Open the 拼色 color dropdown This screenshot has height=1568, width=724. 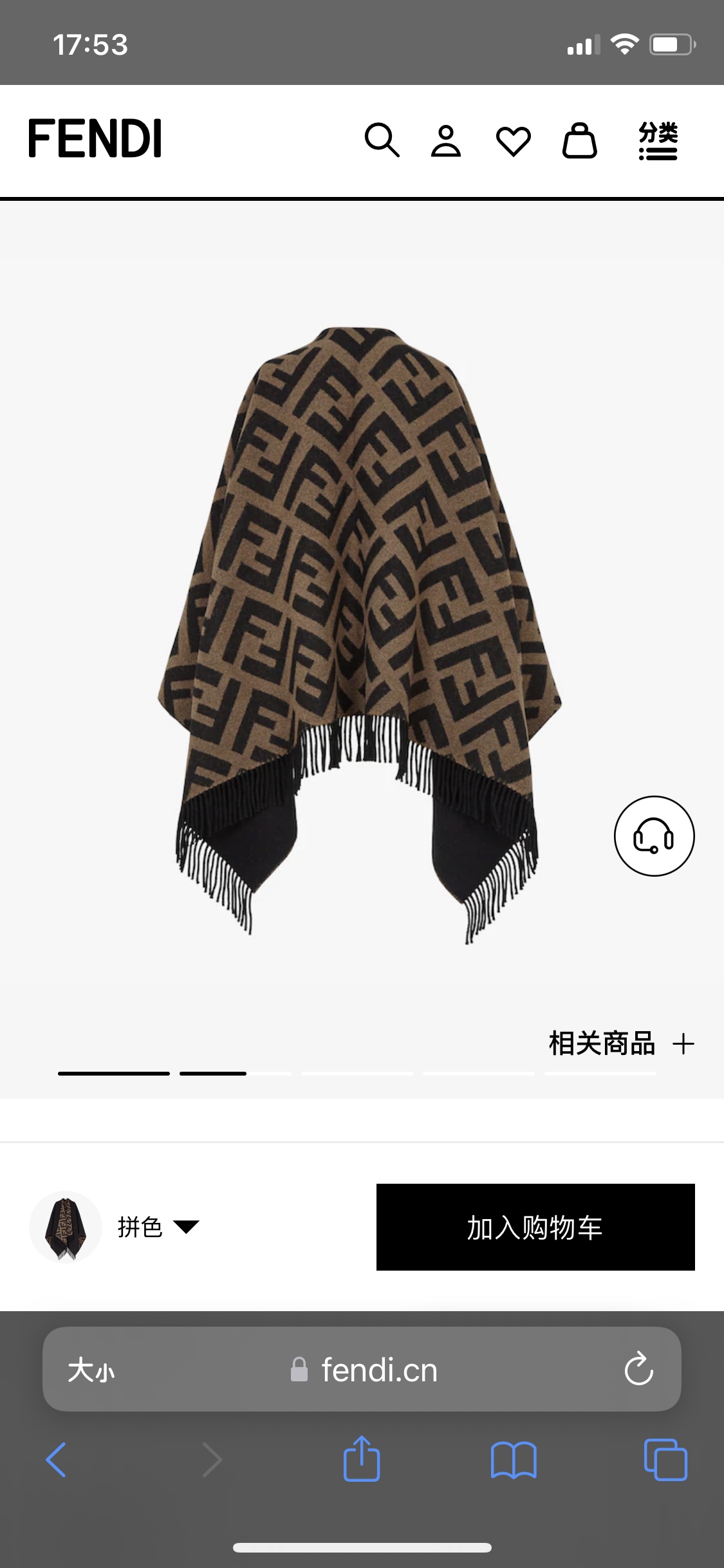(158, 1227)
